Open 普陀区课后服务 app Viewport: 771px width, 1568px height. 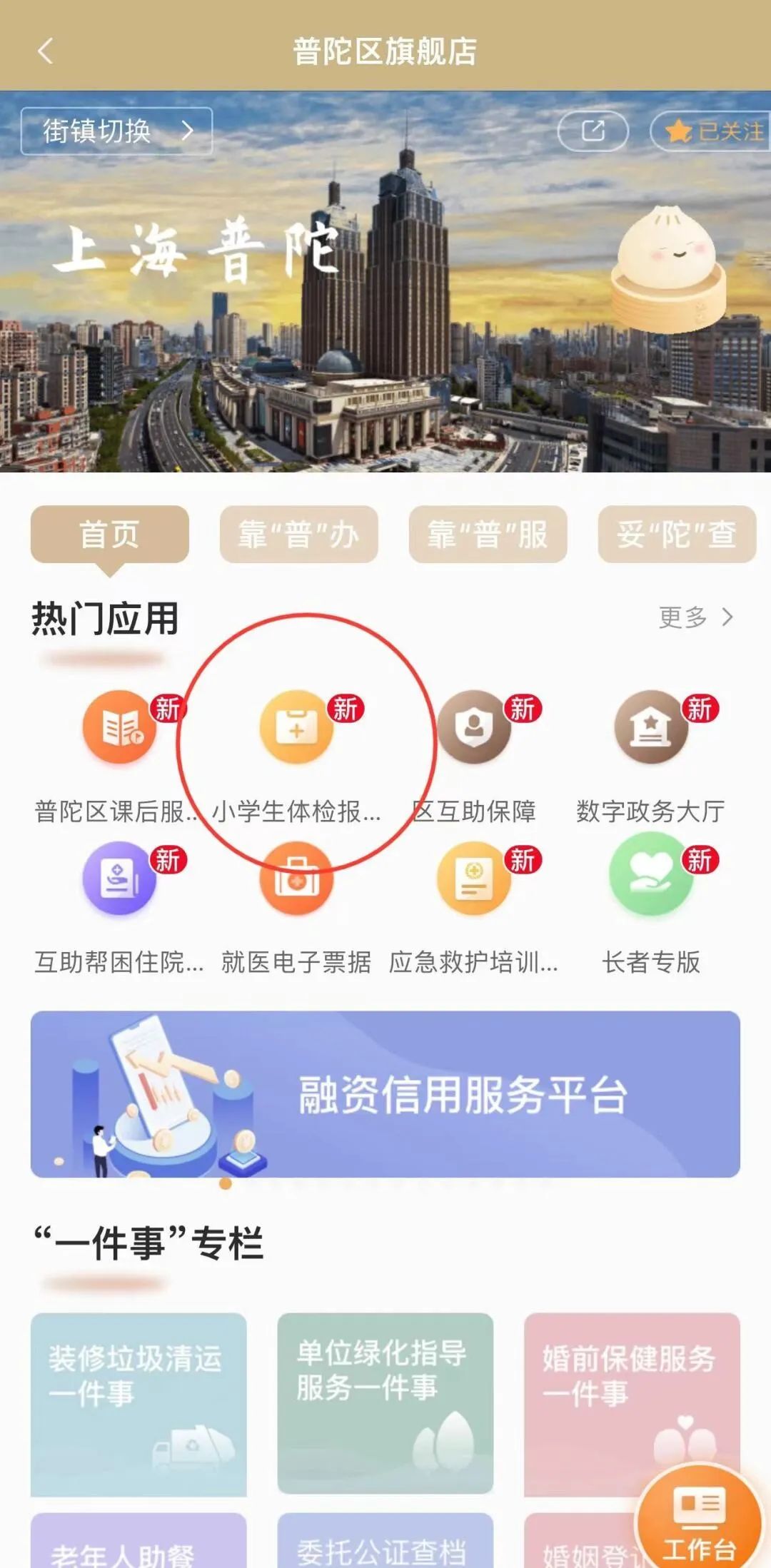[x=119, y=728]
